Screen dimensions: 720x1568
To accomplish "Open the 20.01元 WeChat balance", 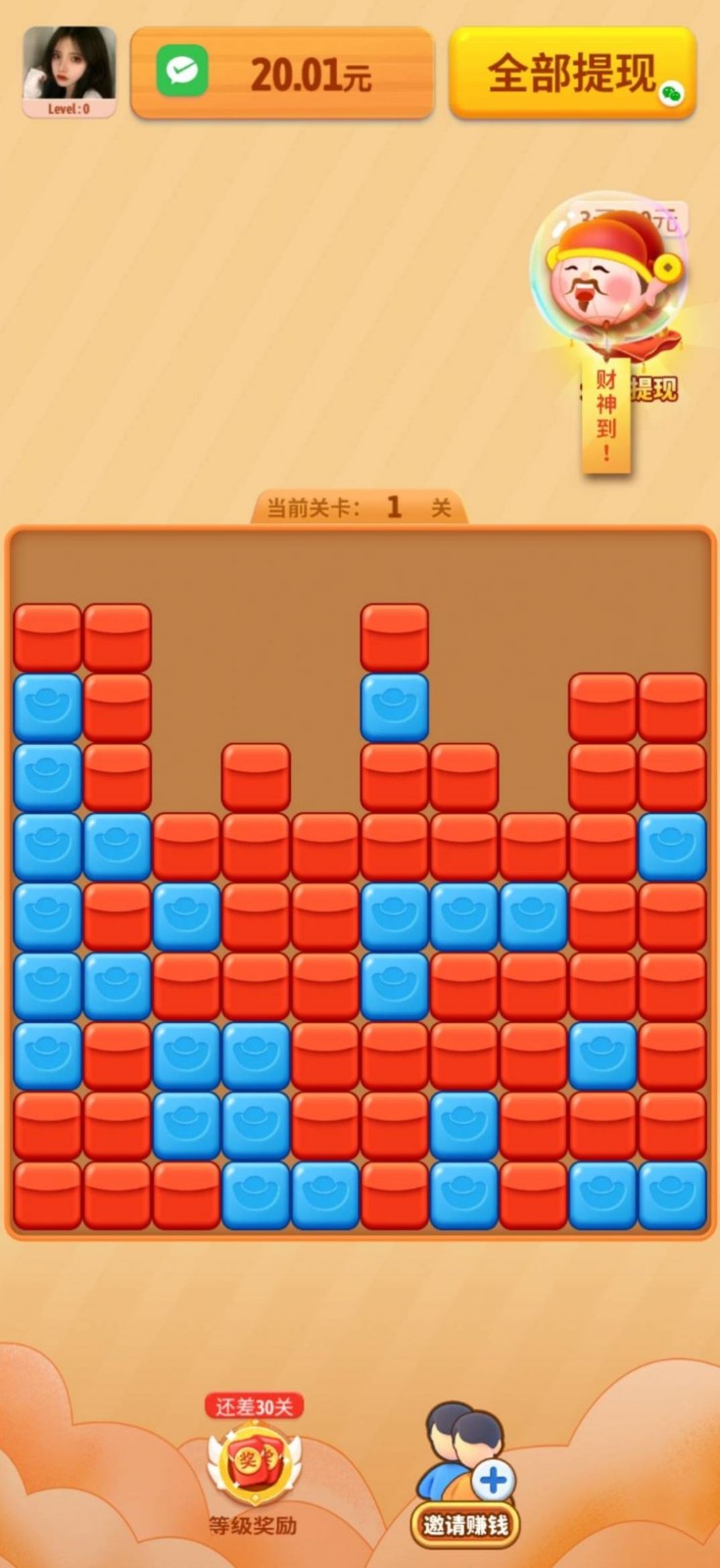I will (x=282, y=73).
